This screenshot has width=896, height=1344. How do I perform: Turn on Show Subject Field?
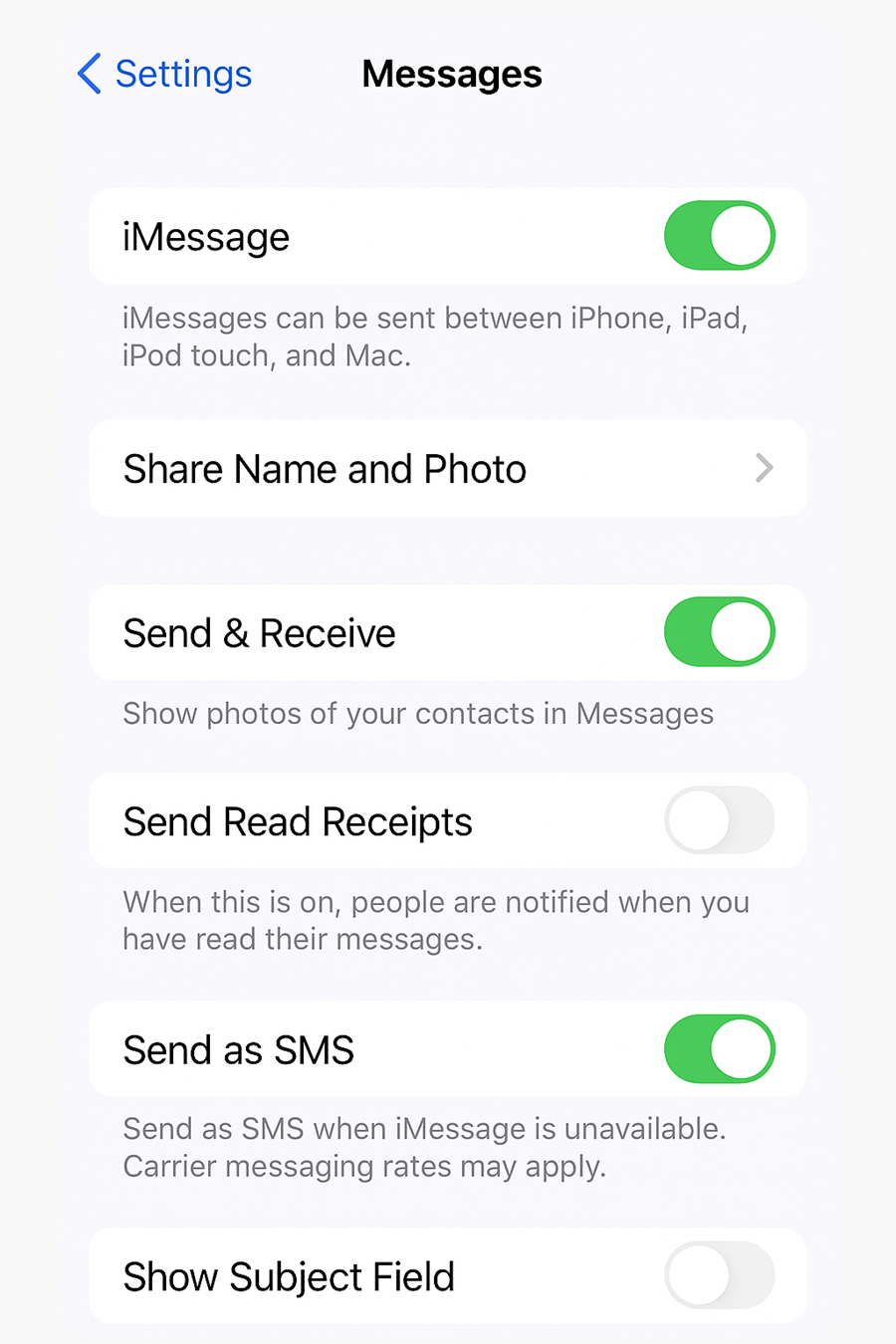pyautogui.click(x=719, y=1275)
